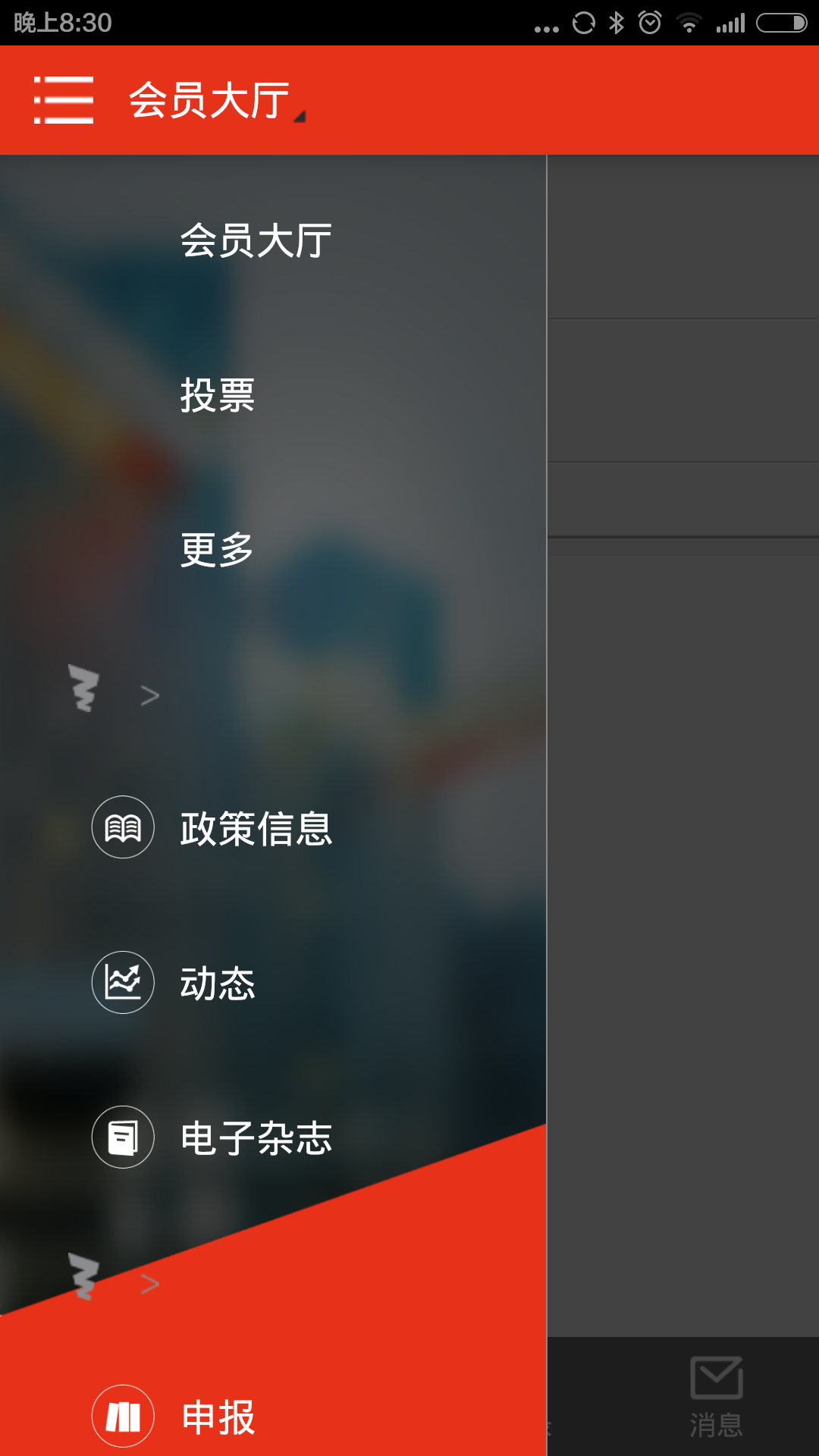
Task: Go to 动态 section
Action: [217, 983]
